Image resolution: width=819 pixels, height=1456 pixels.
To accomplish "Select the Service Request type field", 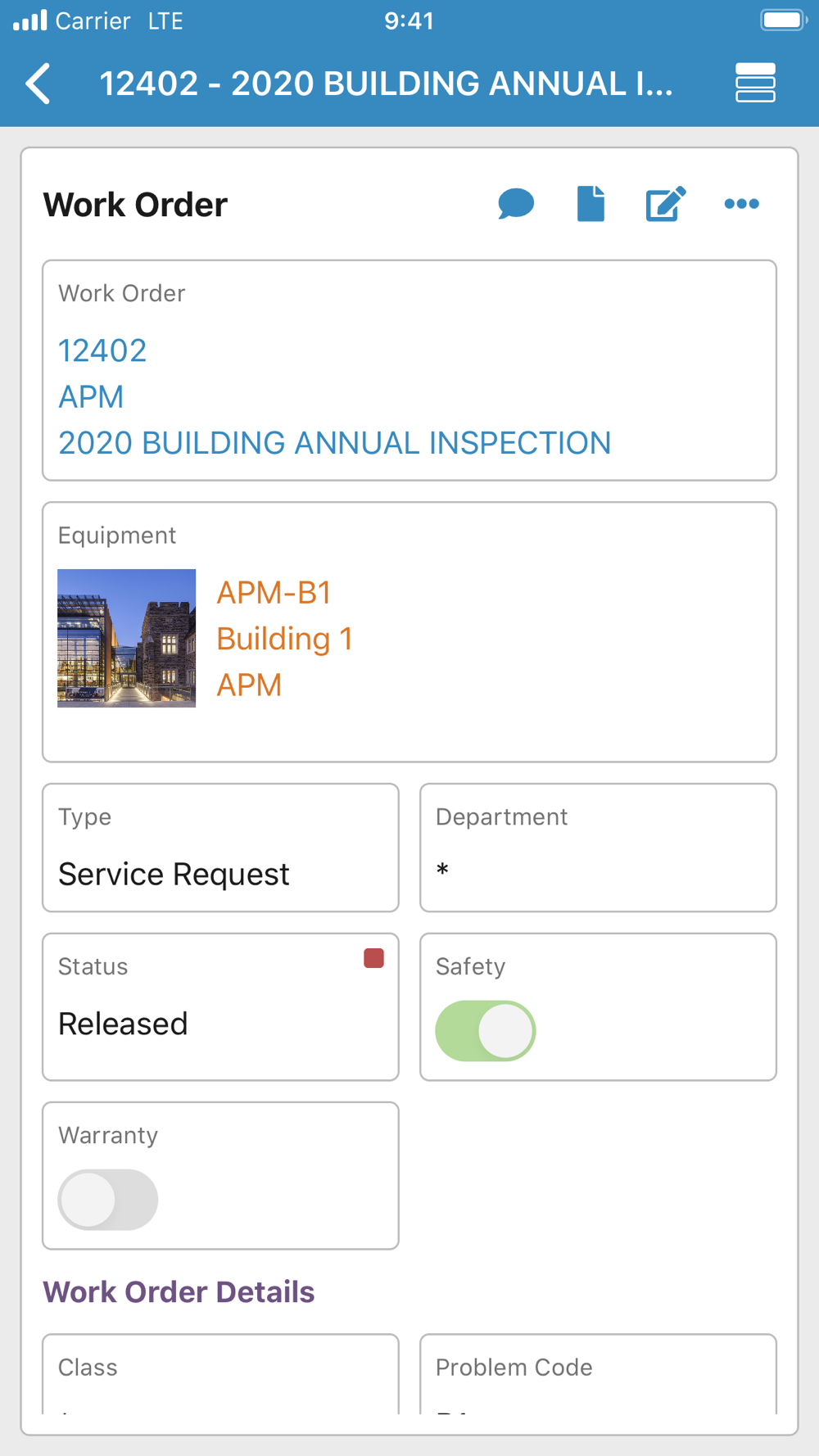I will click(220, 848).
